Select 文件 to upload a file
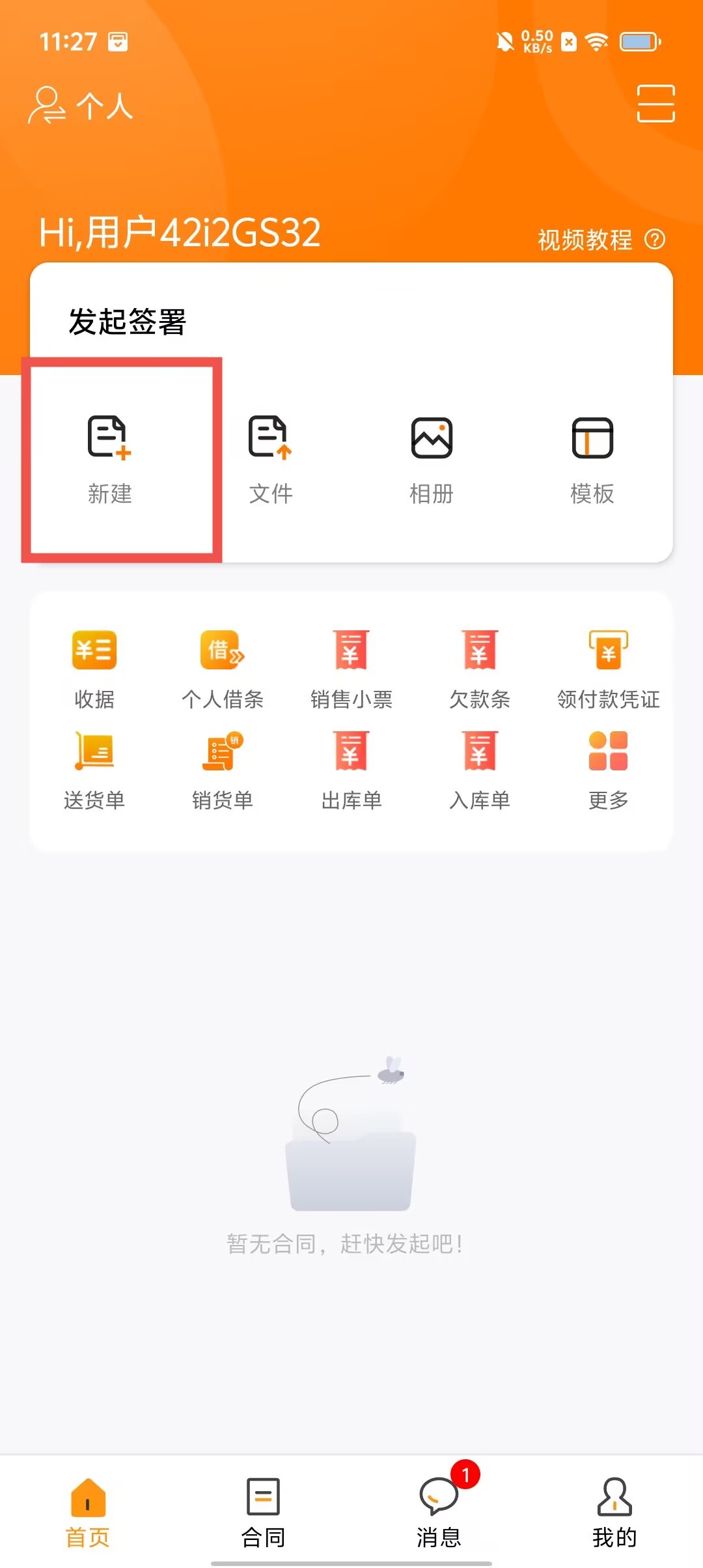Screen dimensions: 703x1568 point(271,459)
